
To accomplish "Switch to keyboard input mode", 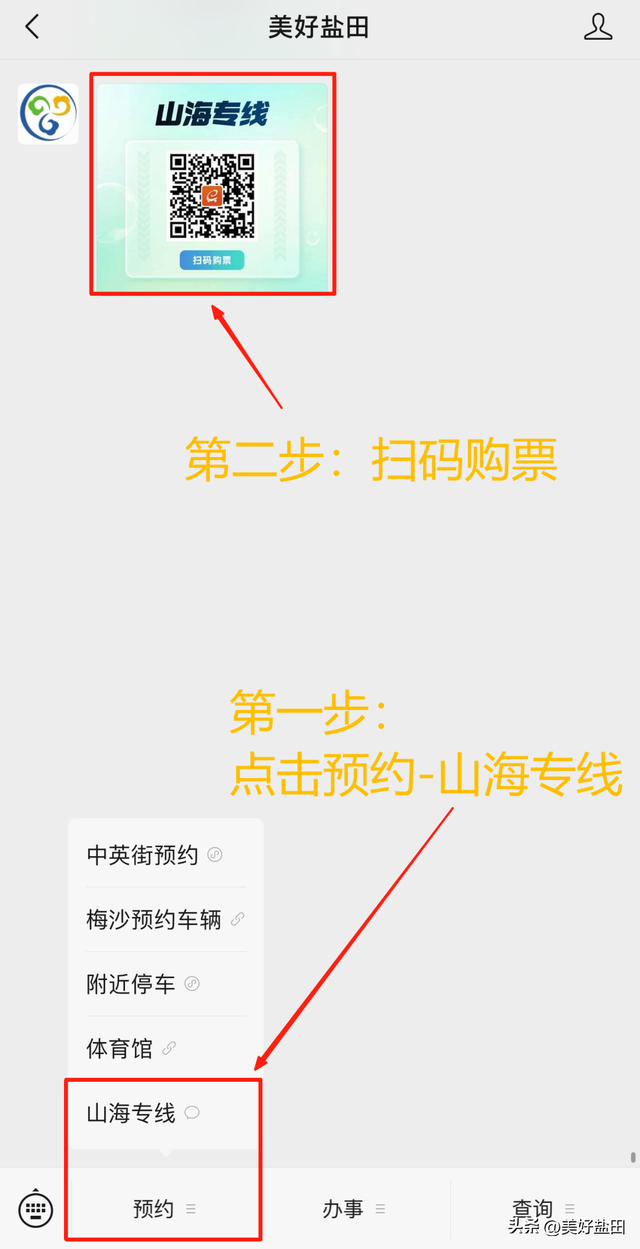I will pos(36,1209).
